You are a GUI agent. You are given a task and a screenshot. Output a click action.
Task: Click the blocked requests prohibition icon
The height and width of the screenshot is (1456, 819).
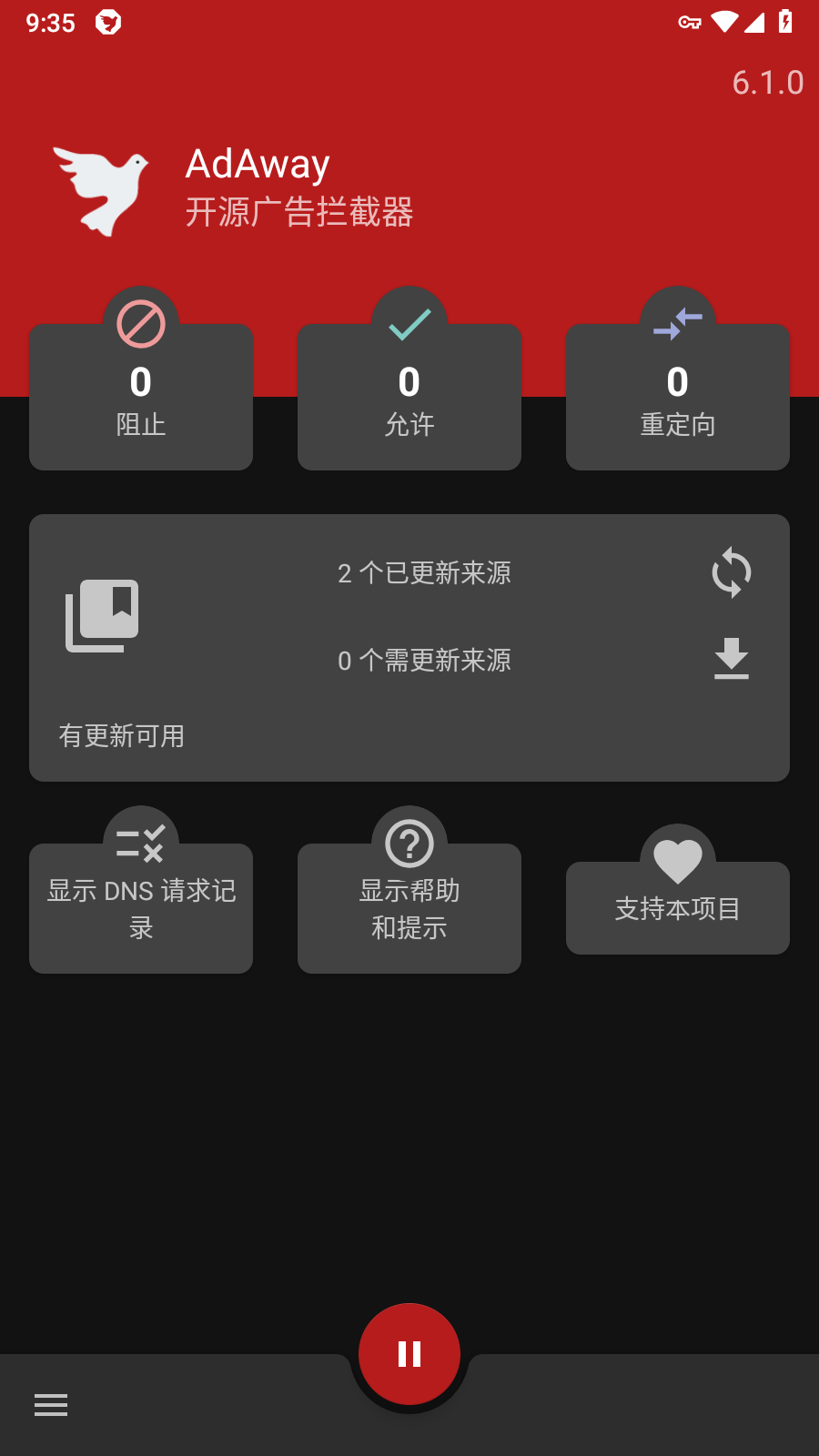140,322
